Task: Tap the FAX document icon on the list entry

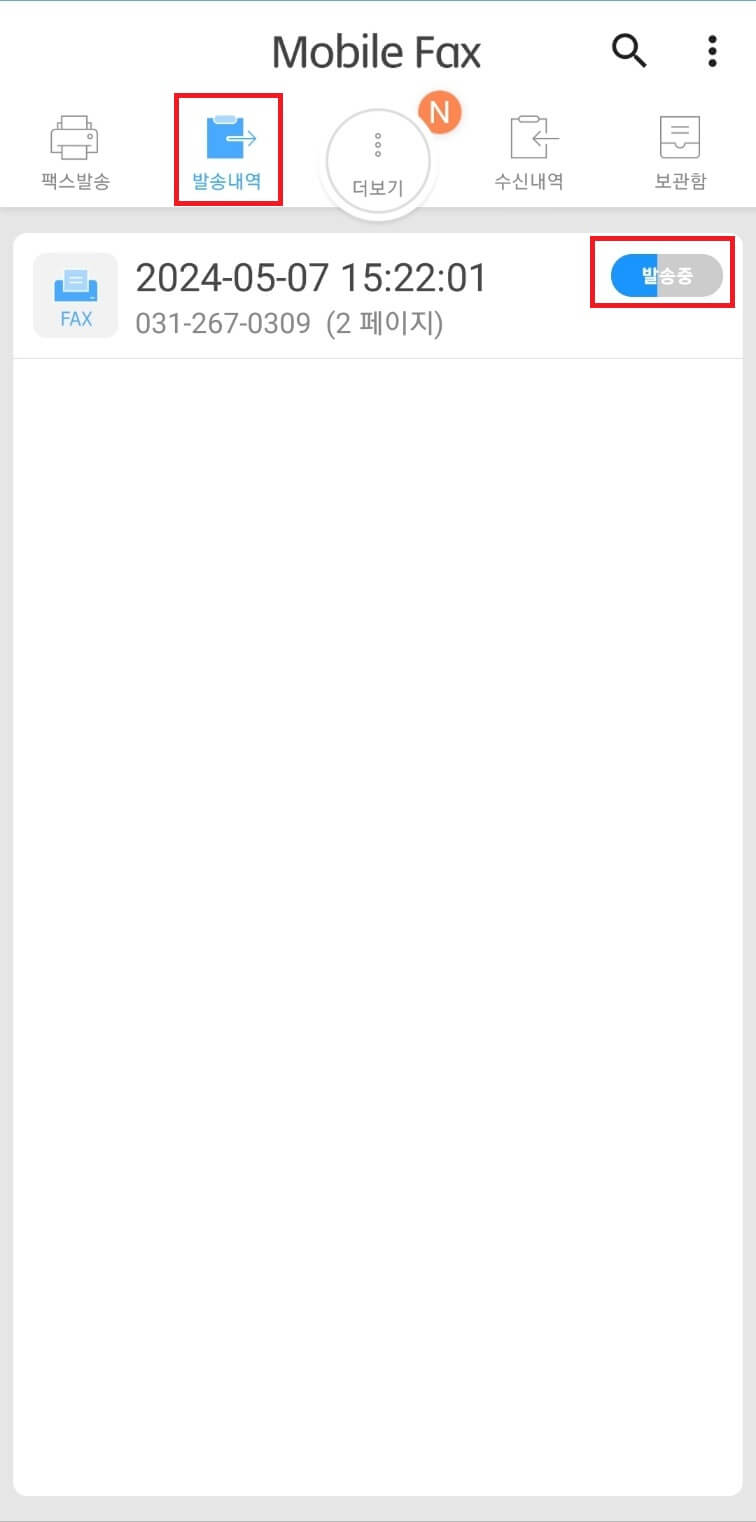Action: (x=75, y=294)
